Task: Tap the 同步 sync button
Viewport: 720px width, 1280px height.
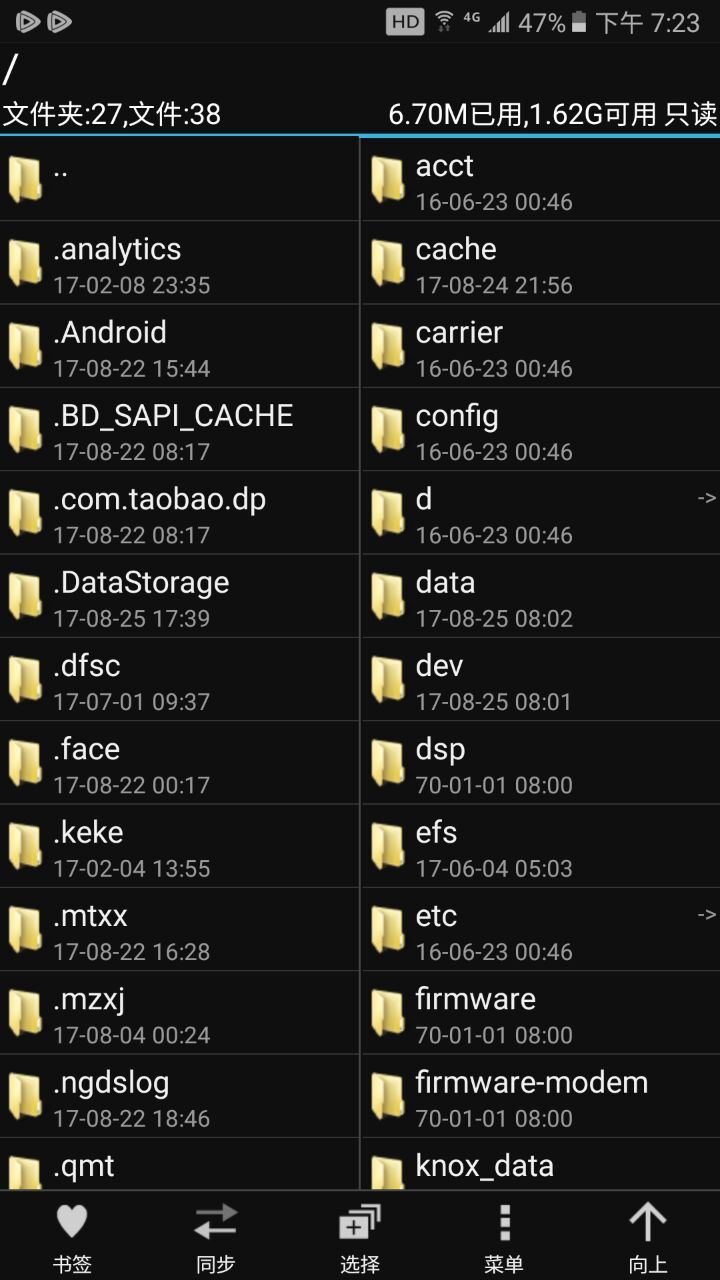Action: [216, 1236]
